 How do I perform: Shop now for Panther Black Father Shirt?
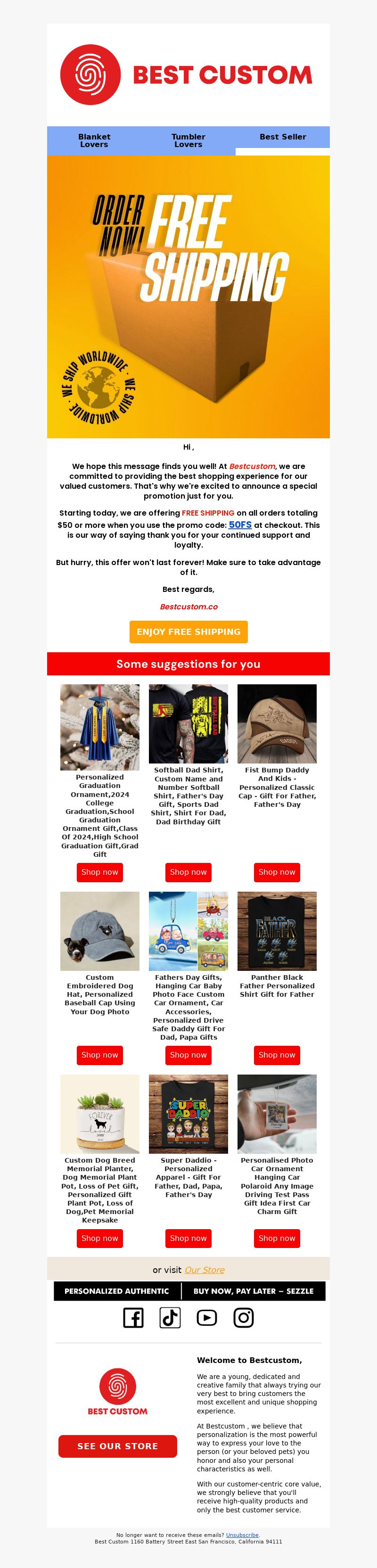277,1055
